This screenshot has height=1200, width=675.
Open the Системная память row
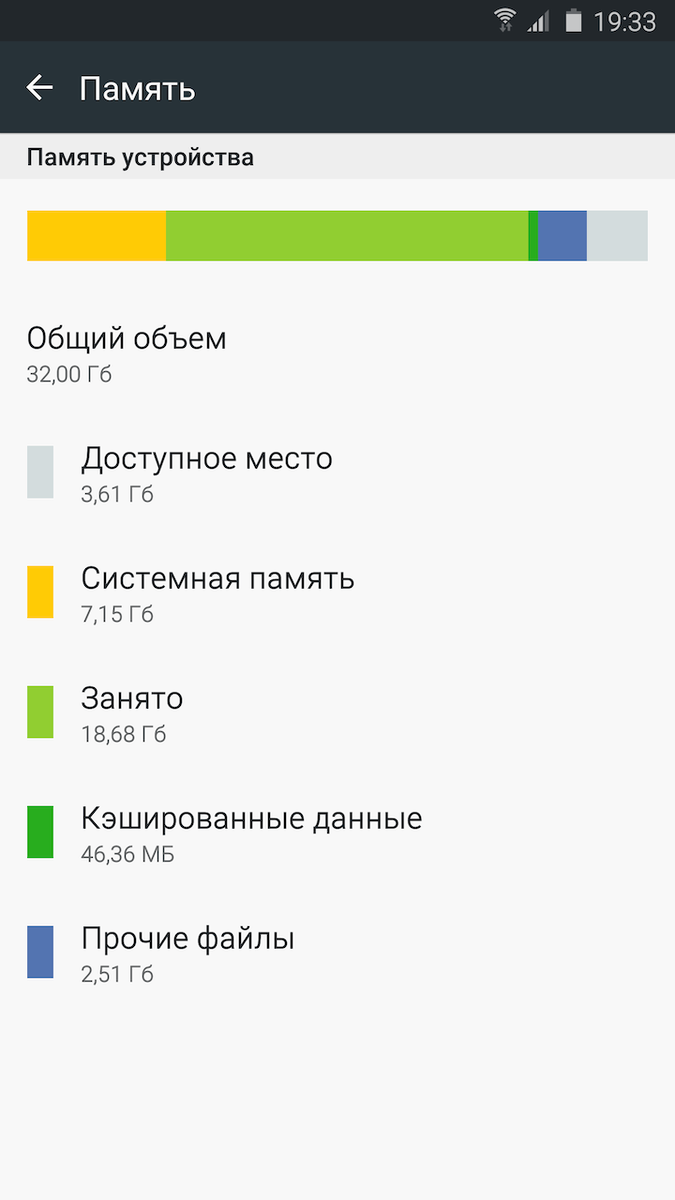tap(337, 592)
